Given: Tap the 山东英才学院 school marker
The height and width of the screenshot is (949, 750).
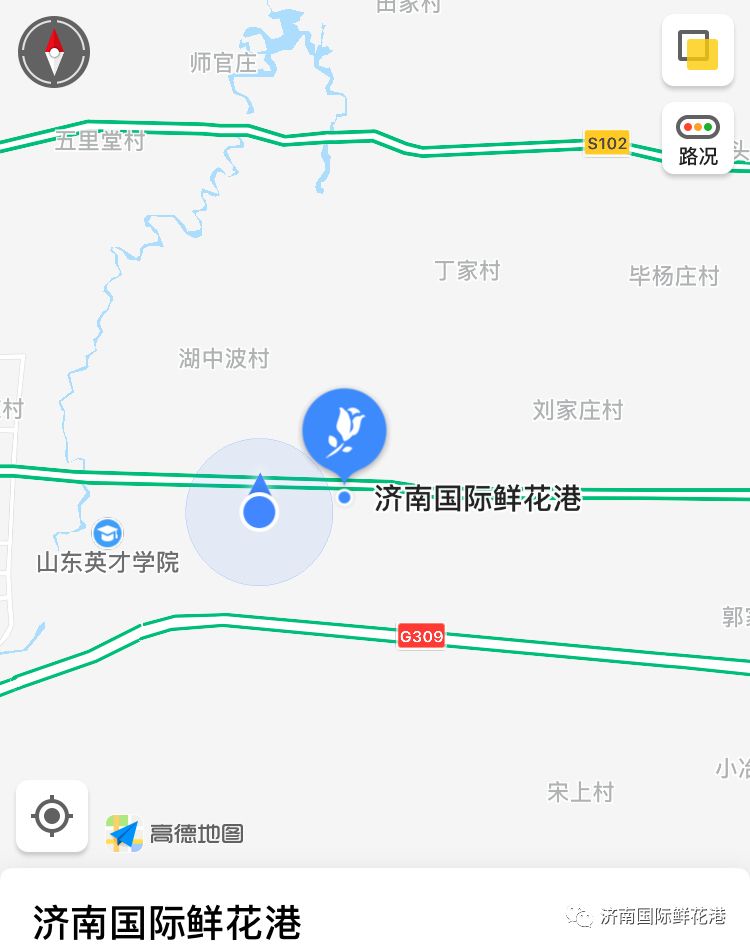Looking at the screenshot, I should [x=107, y=533].
